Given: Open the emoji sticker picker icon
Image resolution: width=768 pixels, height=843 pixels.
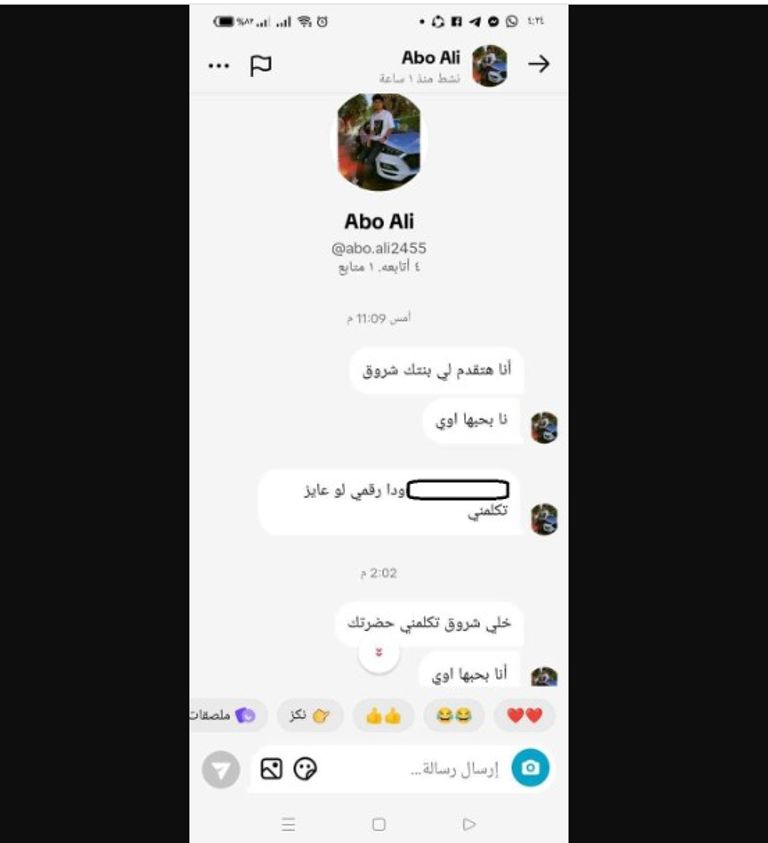Looking at the screenshot, I should tap(305, 769).
